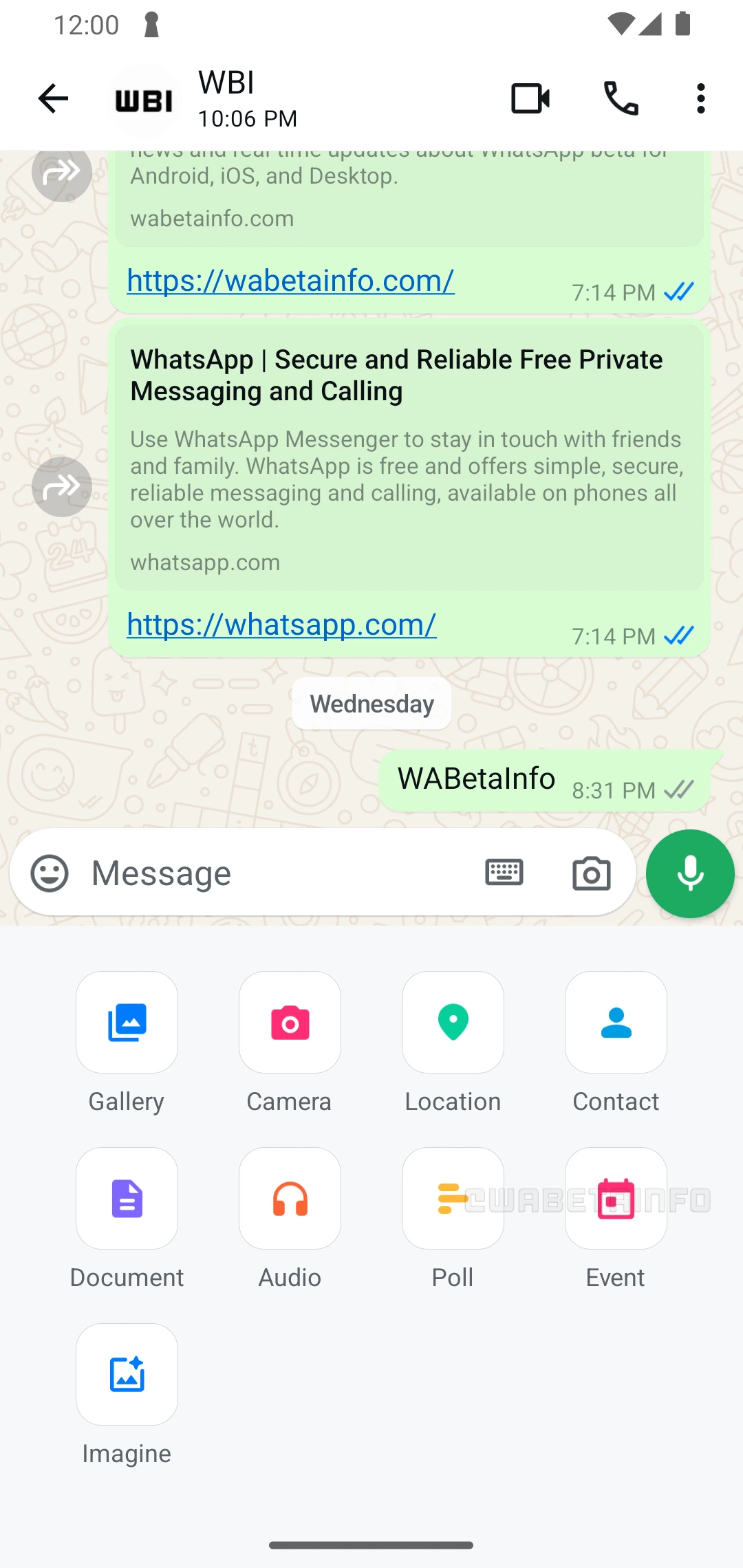Open the https://whatsapp.com/ link
Viewport: 743px width, 1568px height.
pos(281,624)
